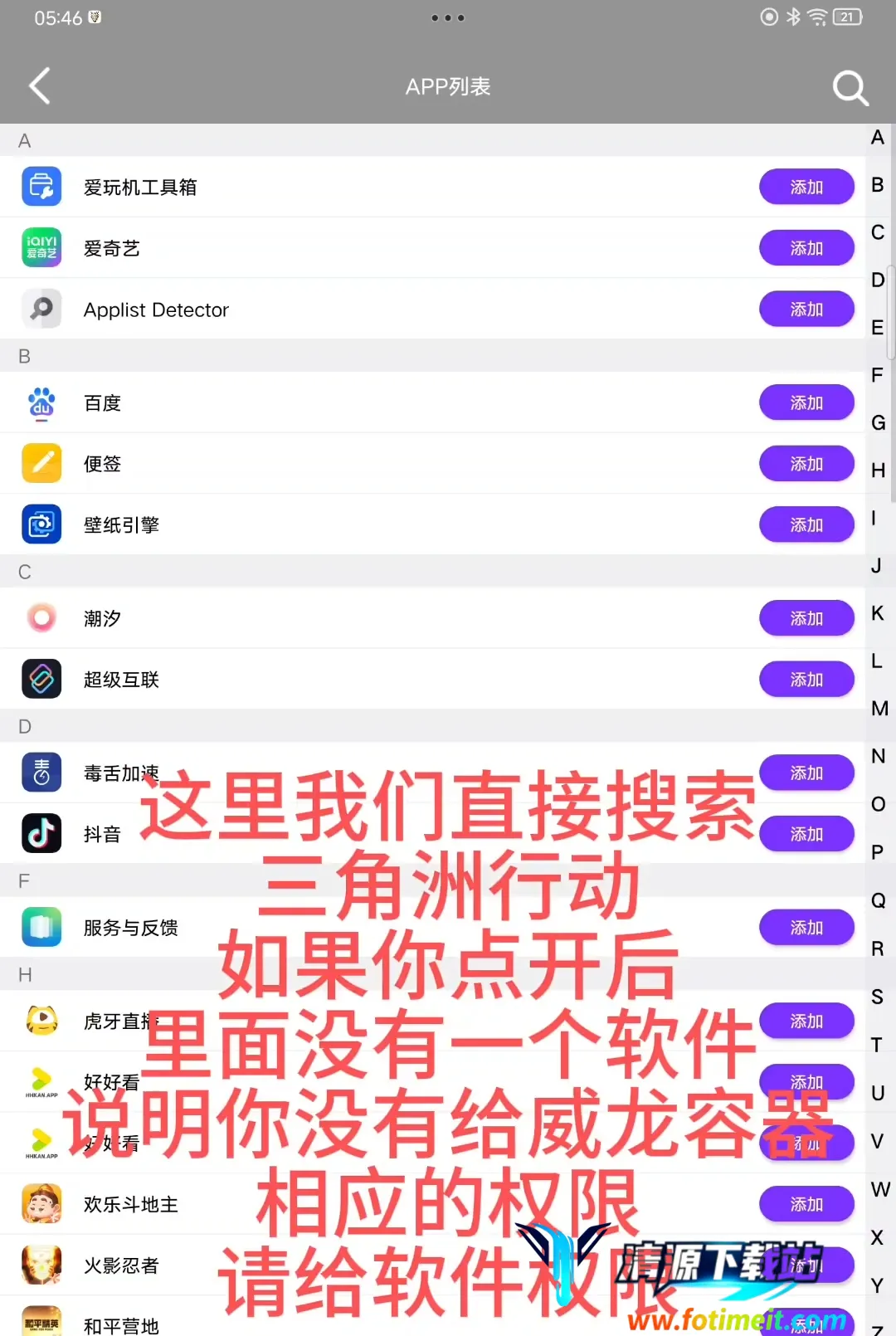The width and height of the screenshot is (896, 1336).
Task: Tap 添加 next to Applist Detector
Action: (x=806, y=309)
